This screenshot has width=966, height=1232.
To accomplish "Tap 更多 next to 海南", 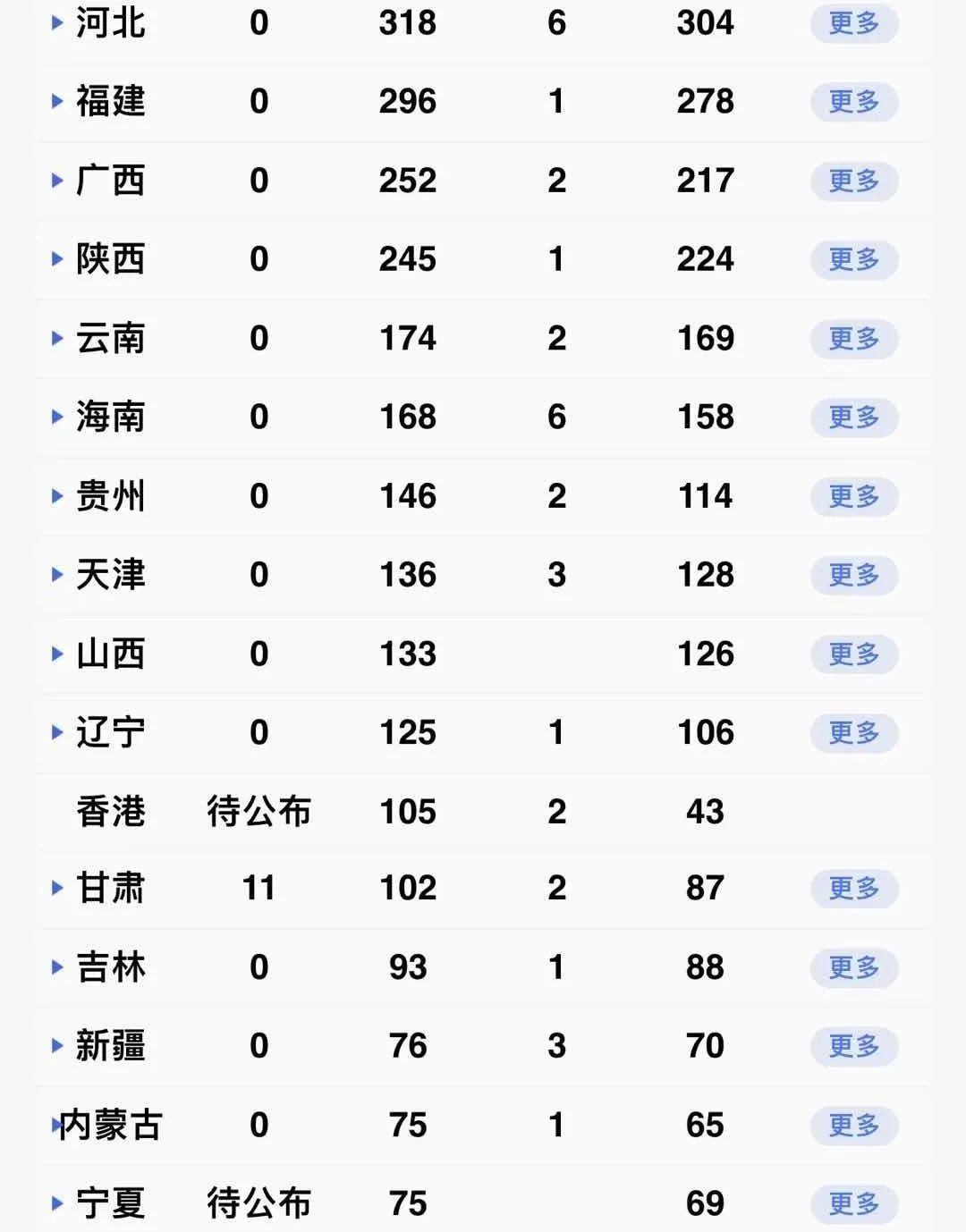I will coord(853,418).
